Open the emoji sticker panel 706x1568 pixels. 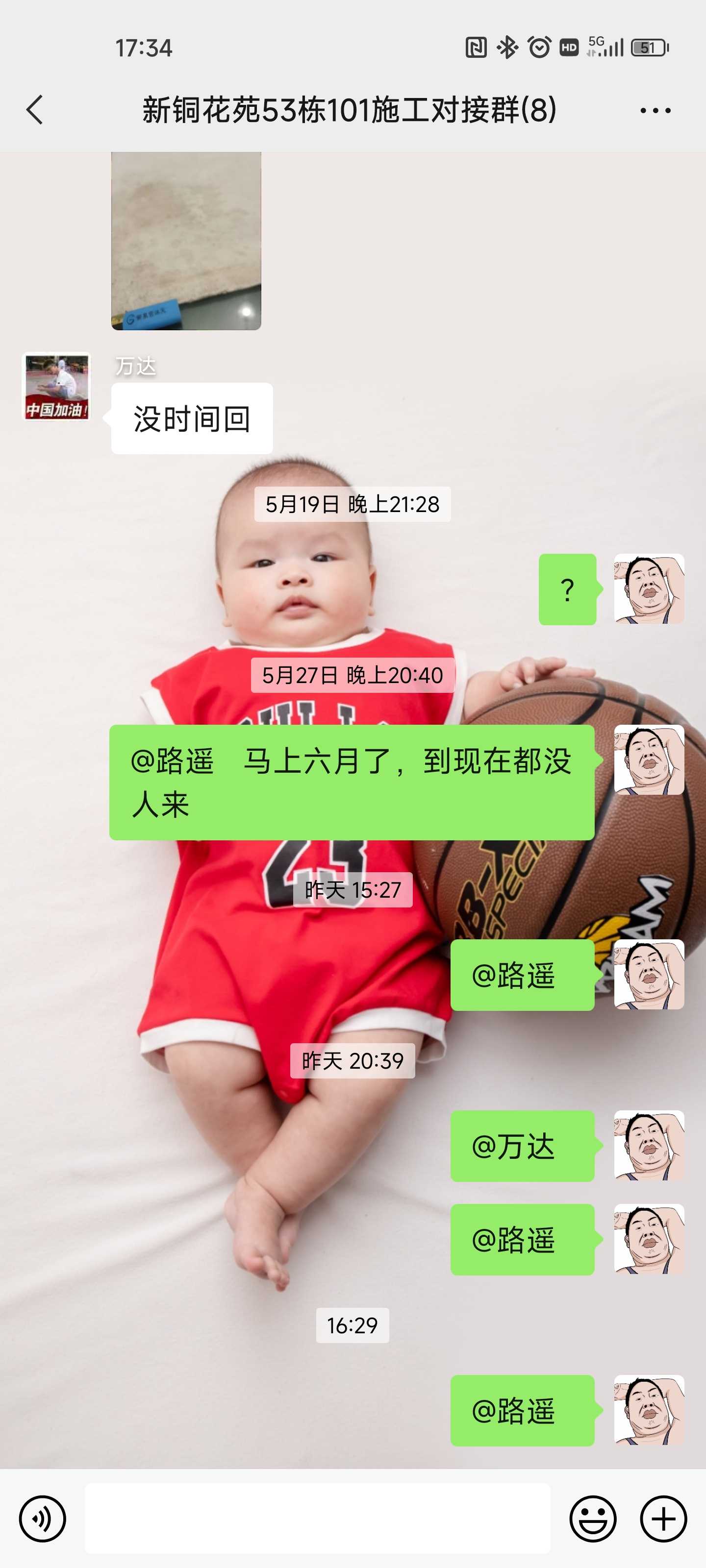pyautogui.click(x=593, y=1519)
